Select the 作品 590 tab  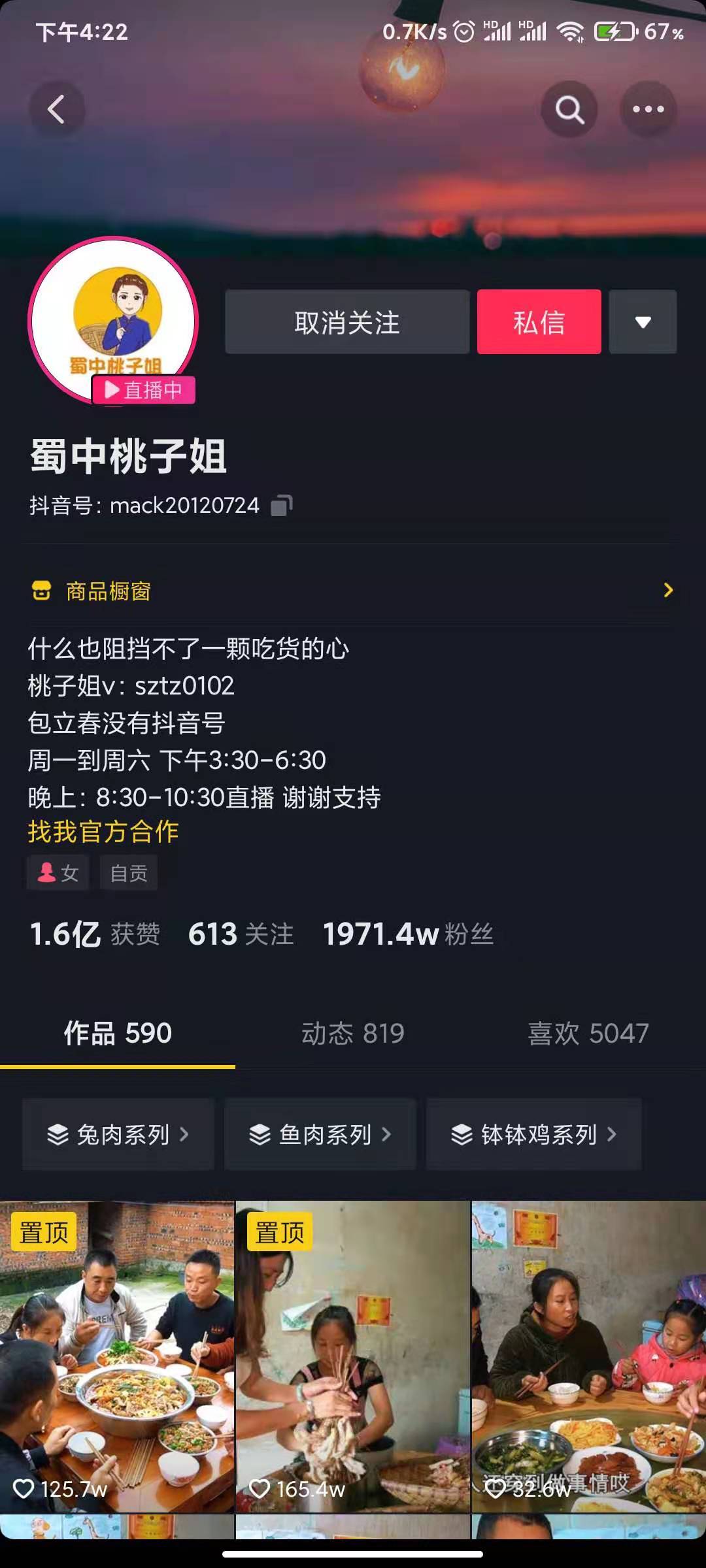point(118,1033)
